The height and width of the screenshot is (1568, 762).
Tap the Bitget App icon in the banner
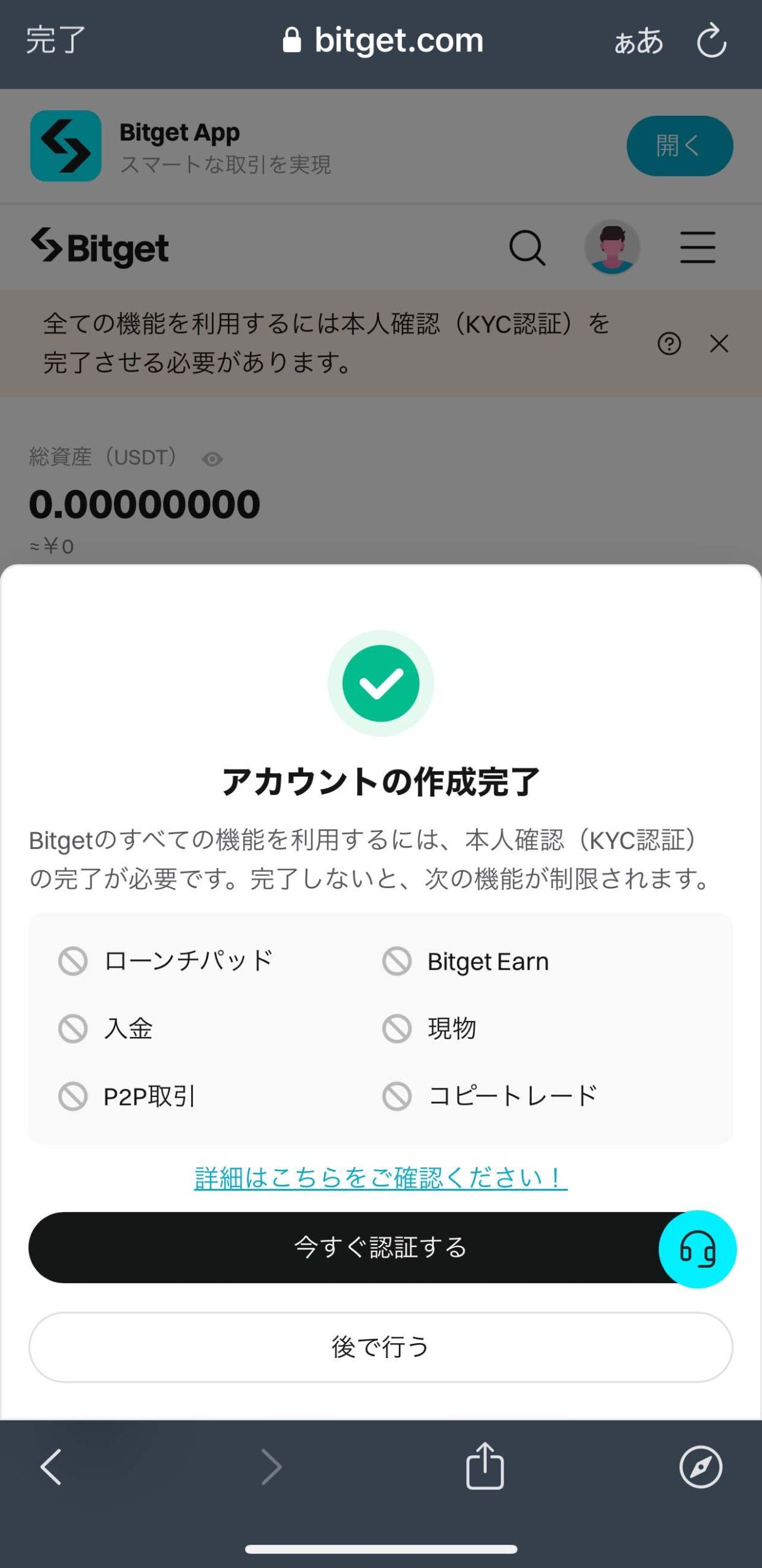(x=66, y=146)
